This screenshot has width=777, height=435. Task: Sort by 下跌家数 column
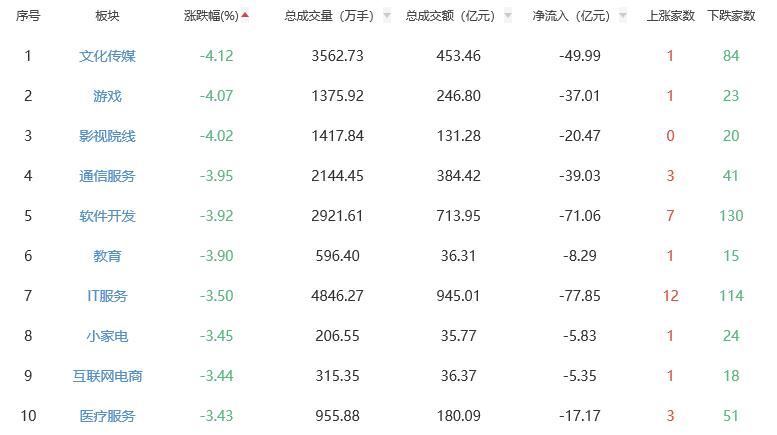(730, 16)
